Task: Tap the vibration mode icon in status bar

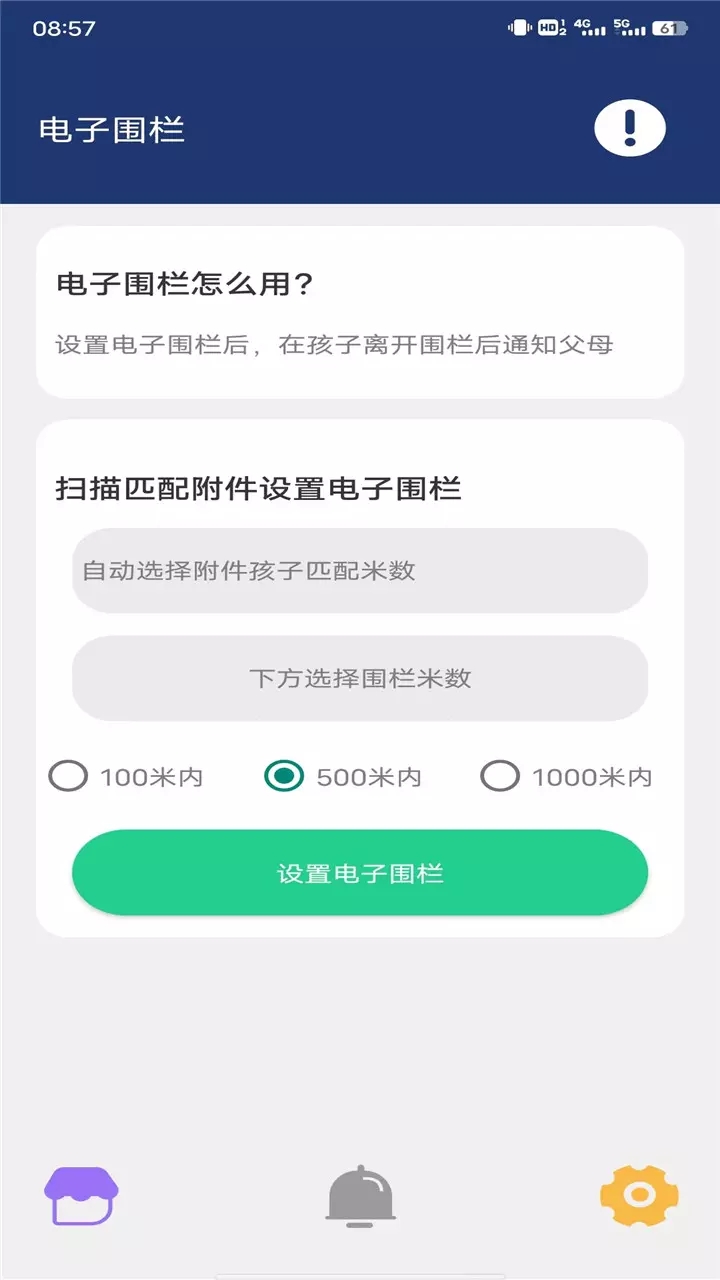Action: pyautogui.click(x=519, y=27)
